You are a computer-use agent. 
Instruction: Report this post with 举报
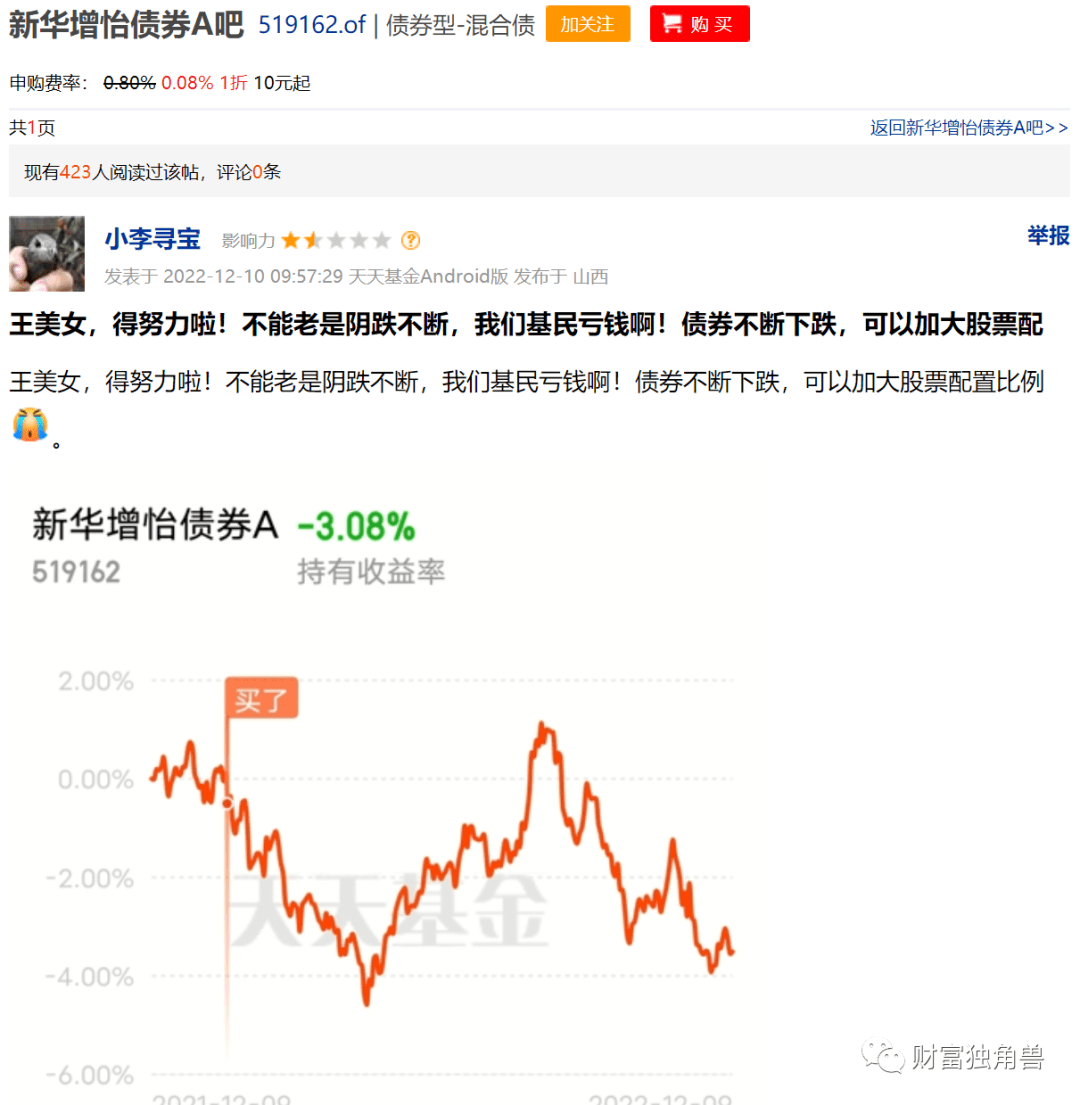pos(1047,236)
